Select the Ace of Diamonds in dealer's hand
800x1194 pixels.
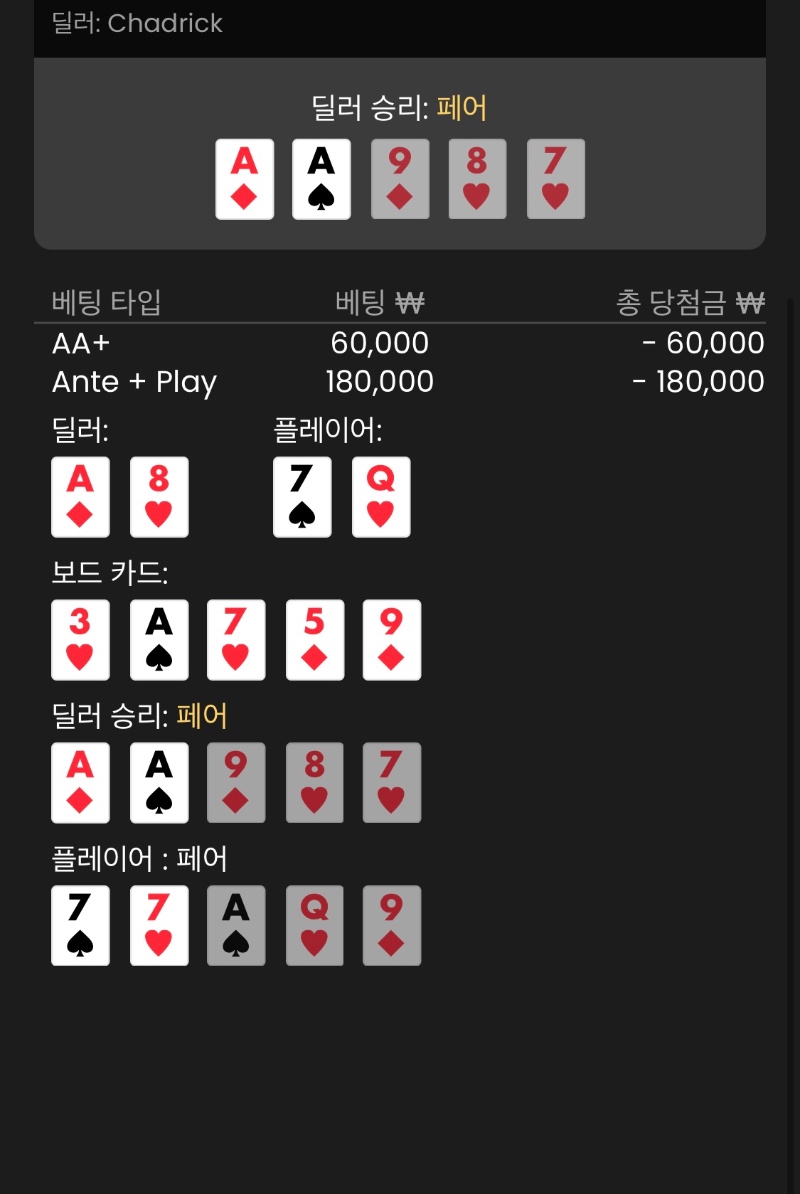pyautogui.click(x=80, y=497)
